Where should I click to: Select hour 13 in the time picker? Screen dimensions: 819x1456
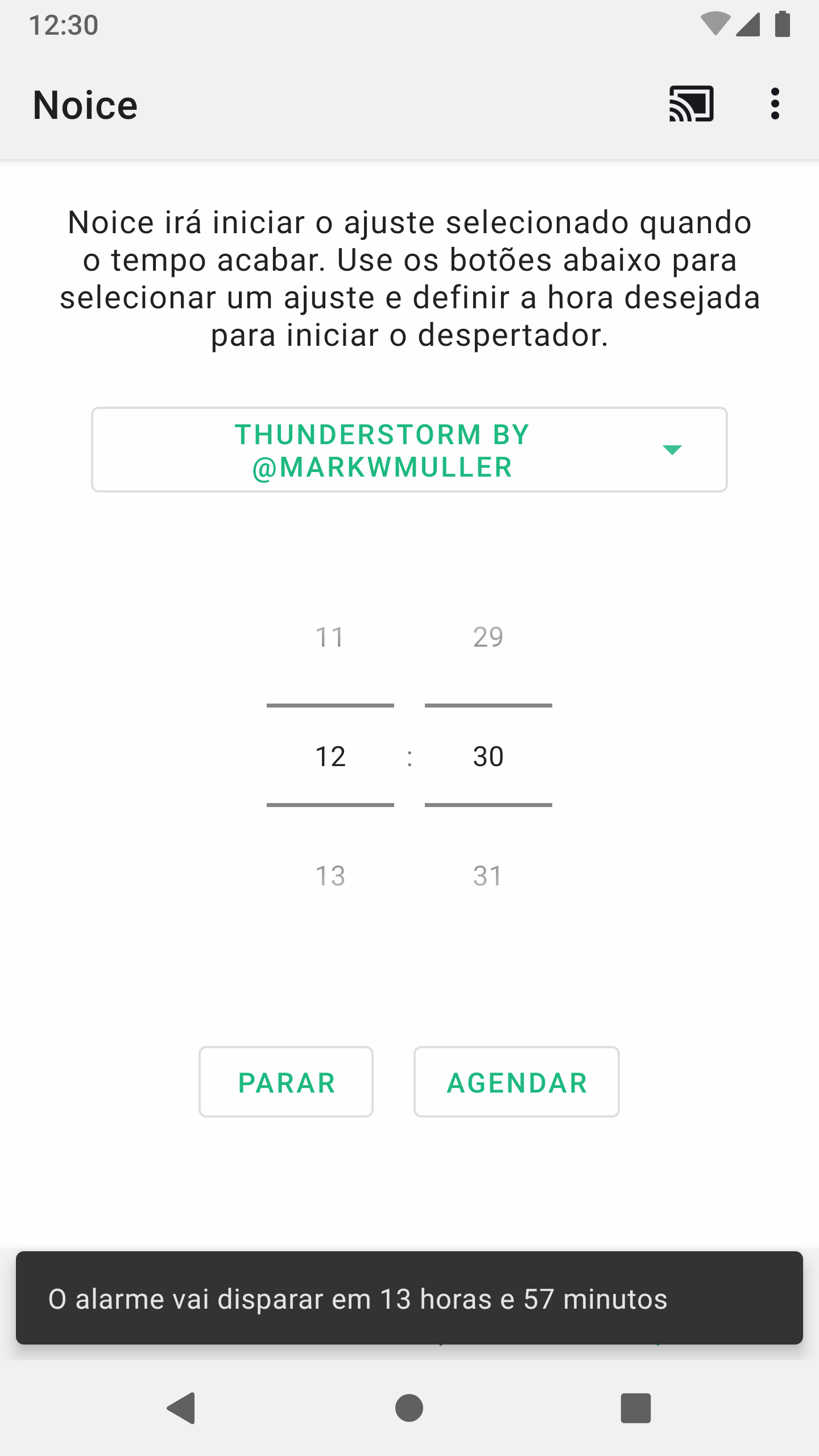coord(330,876)
